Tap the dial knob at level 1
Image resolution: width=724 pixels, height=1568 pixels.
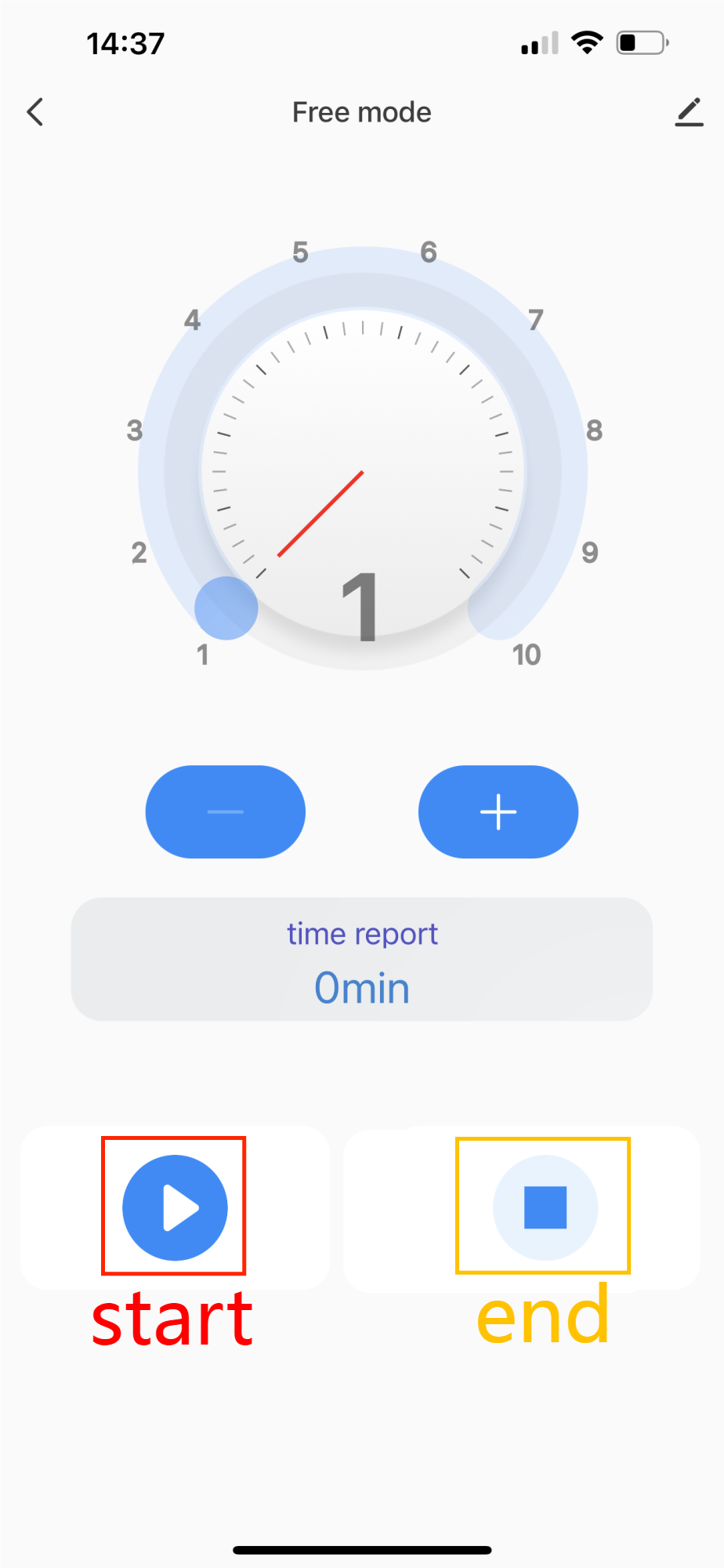[x=226, y=608]
